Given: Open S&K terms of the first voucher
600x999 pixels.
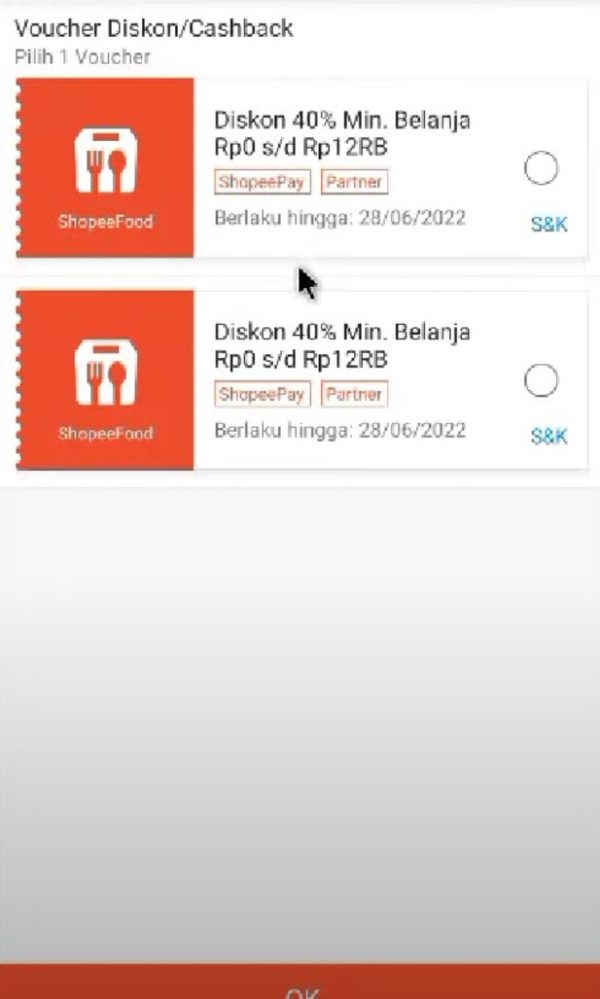Looking at the screenshot, I should pyautogui.click(x=548, y=224).
